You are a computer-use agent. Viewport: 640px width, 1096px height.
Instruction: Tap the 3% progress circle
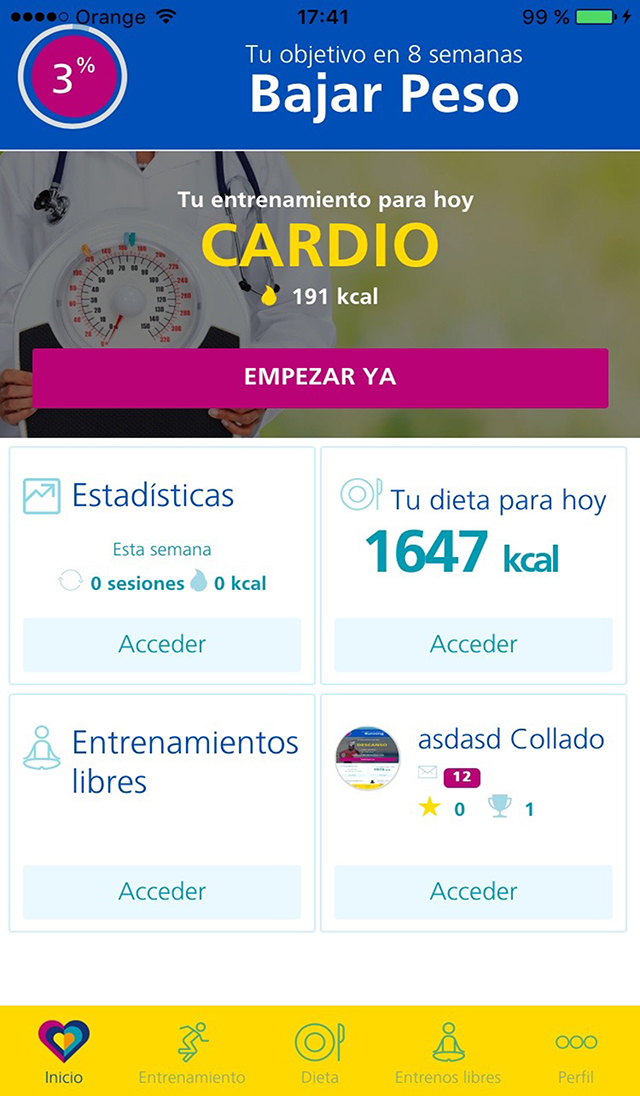point(72,76)
